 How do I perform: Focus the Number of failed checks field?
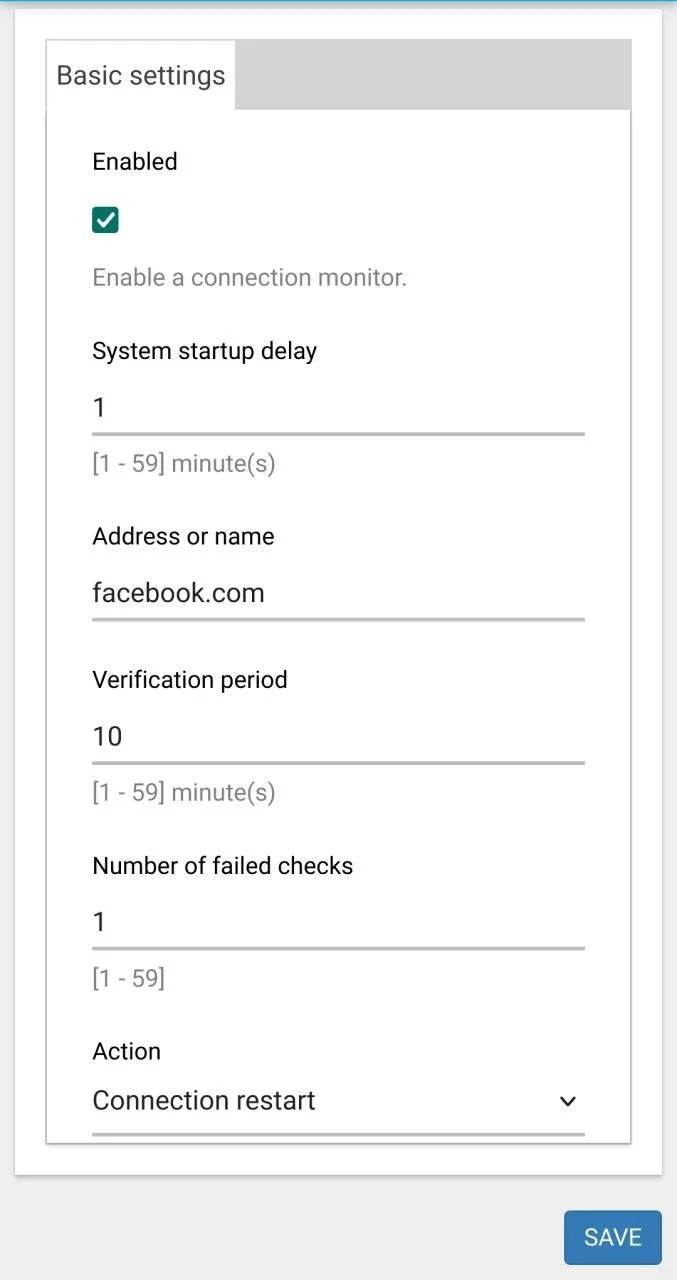(x=338, y=923)
